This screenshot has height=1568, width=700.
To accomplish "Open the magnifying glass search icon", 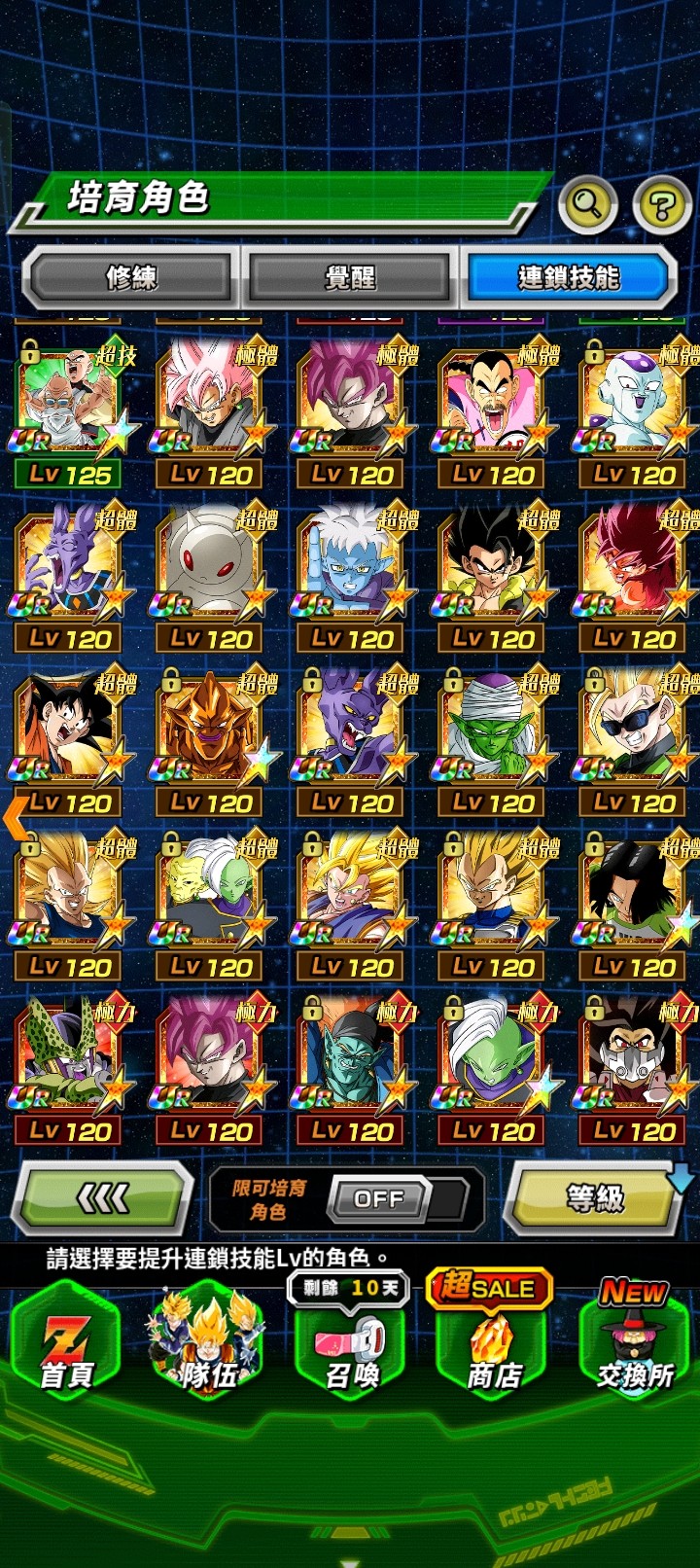I will (587, 204).
